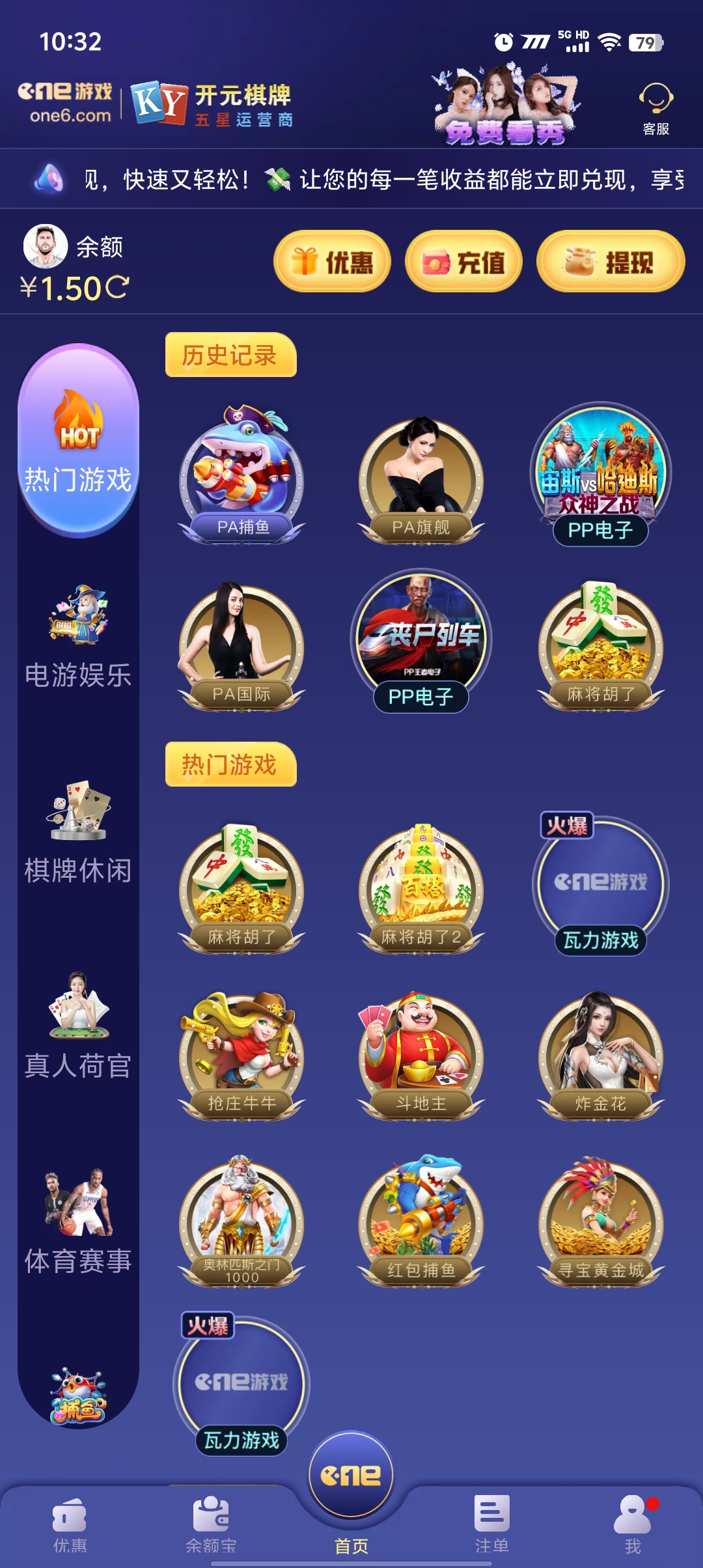The height and width of the screenshot is (1568, 703).
Task: Go to the 我 profile tab
Action: pos(633,1525)
